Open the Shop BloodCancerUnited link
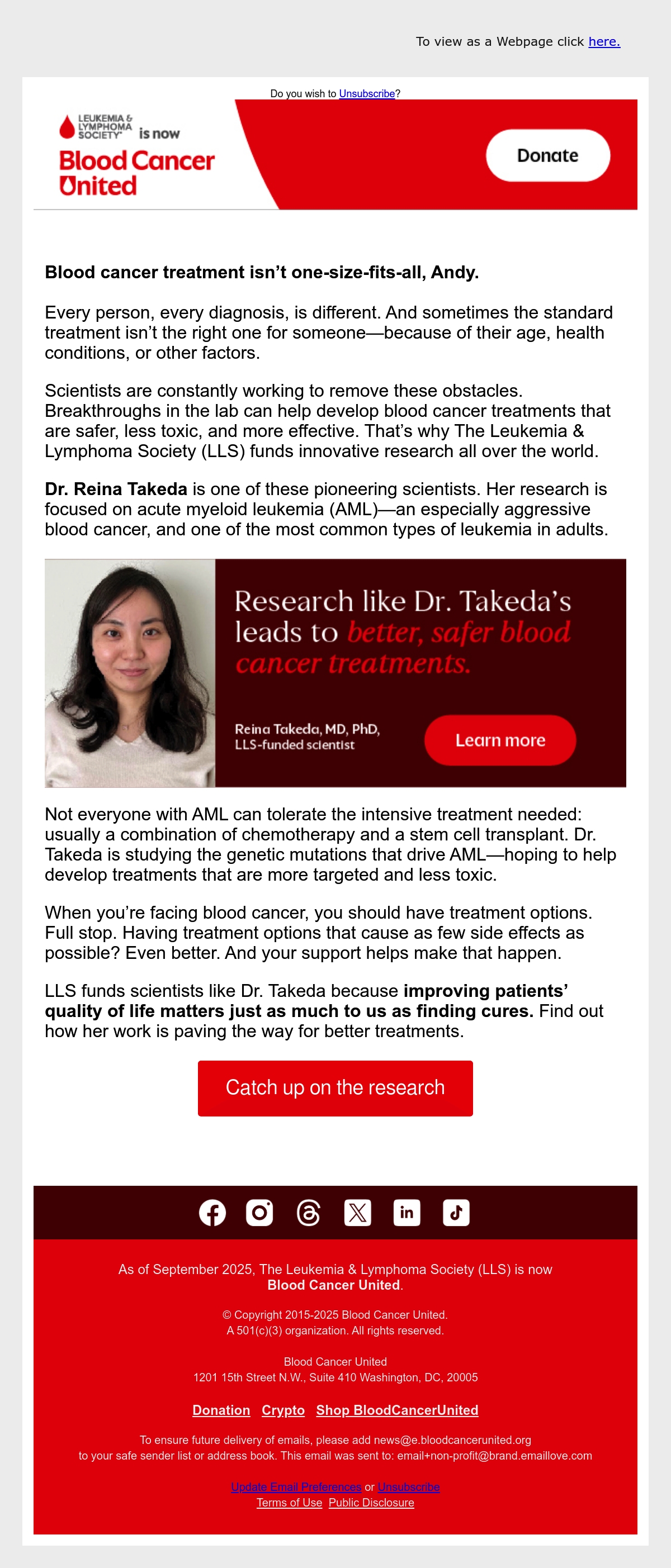 pyautogui.click(x=397, y=1410)
